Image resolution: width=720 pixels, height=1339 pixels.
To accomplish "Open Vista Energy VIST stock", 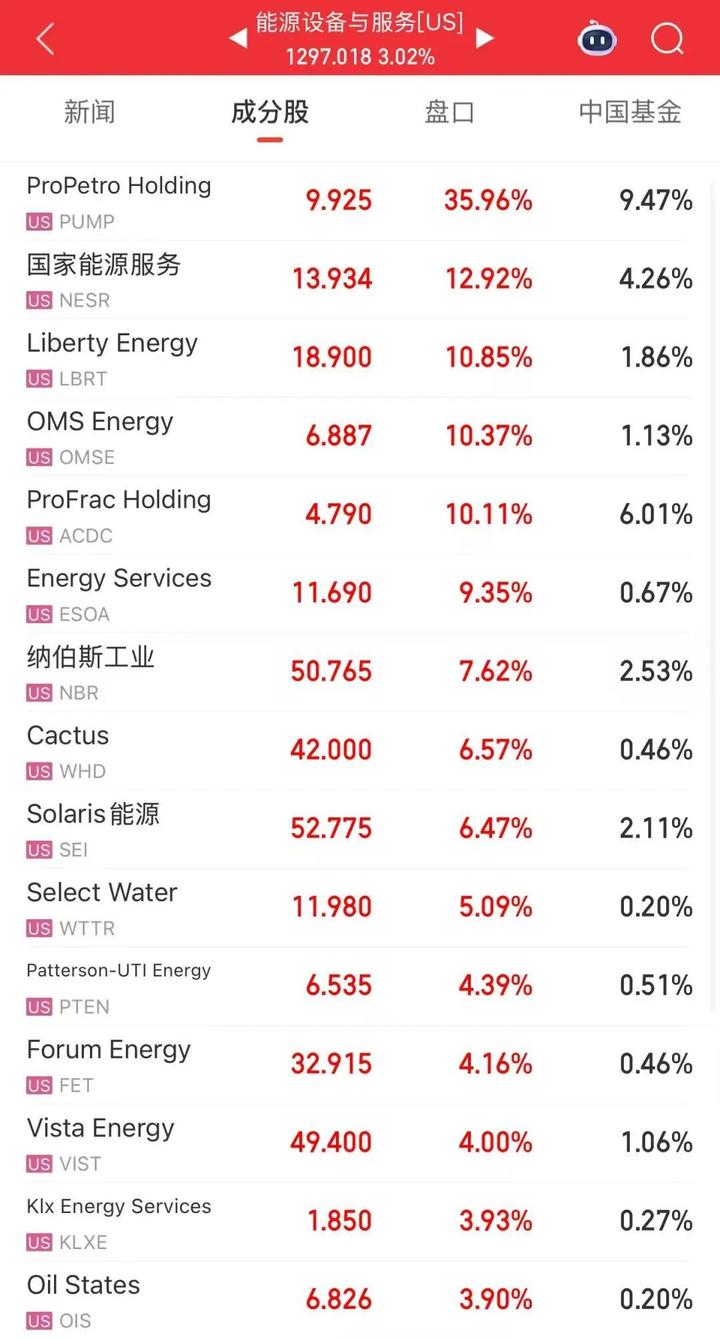I will pyautogui.click(x=100, y=1142).
